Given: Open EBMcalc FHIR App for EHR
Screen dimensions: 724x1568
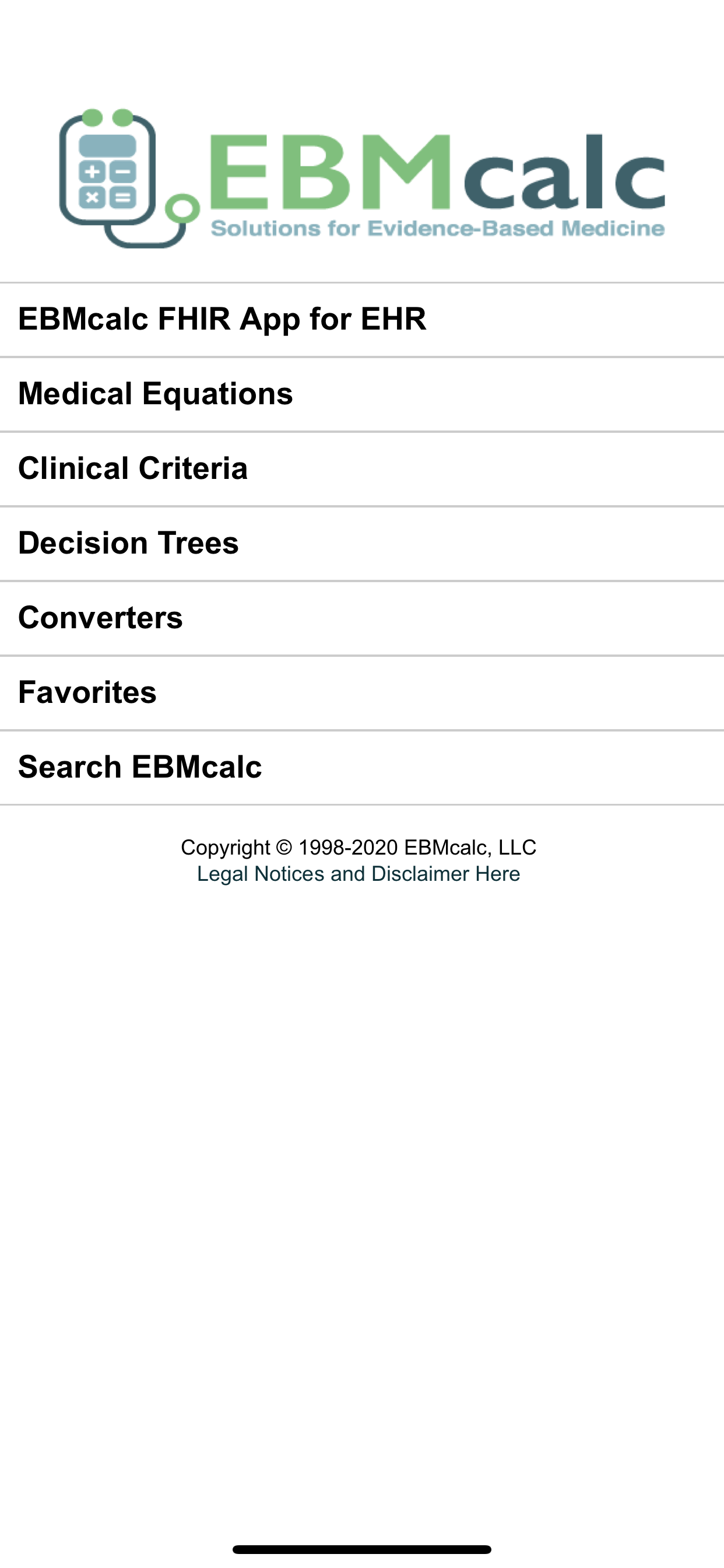Looking at the screenshot, I should (223, 317).
